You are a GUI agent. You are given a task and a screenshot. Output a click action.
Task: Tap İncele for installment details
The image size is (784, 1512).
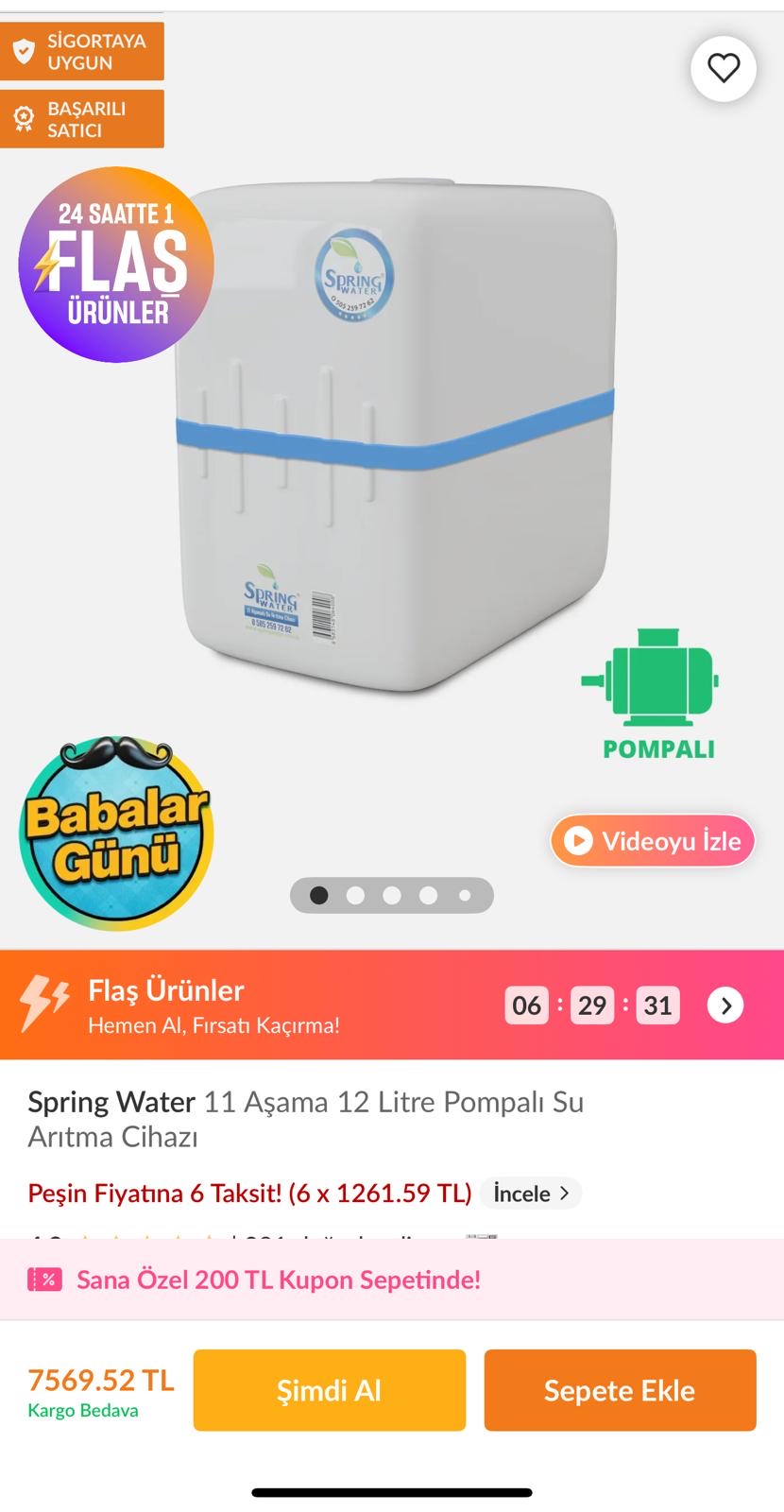coord(531,1194)
